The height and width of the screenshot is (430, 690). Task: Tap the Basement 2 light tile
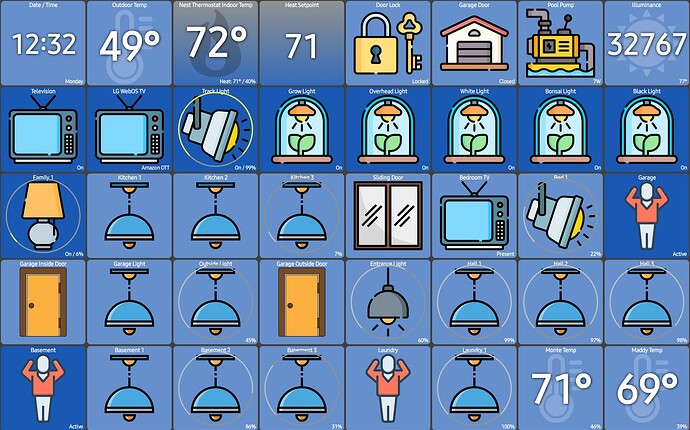215,388
